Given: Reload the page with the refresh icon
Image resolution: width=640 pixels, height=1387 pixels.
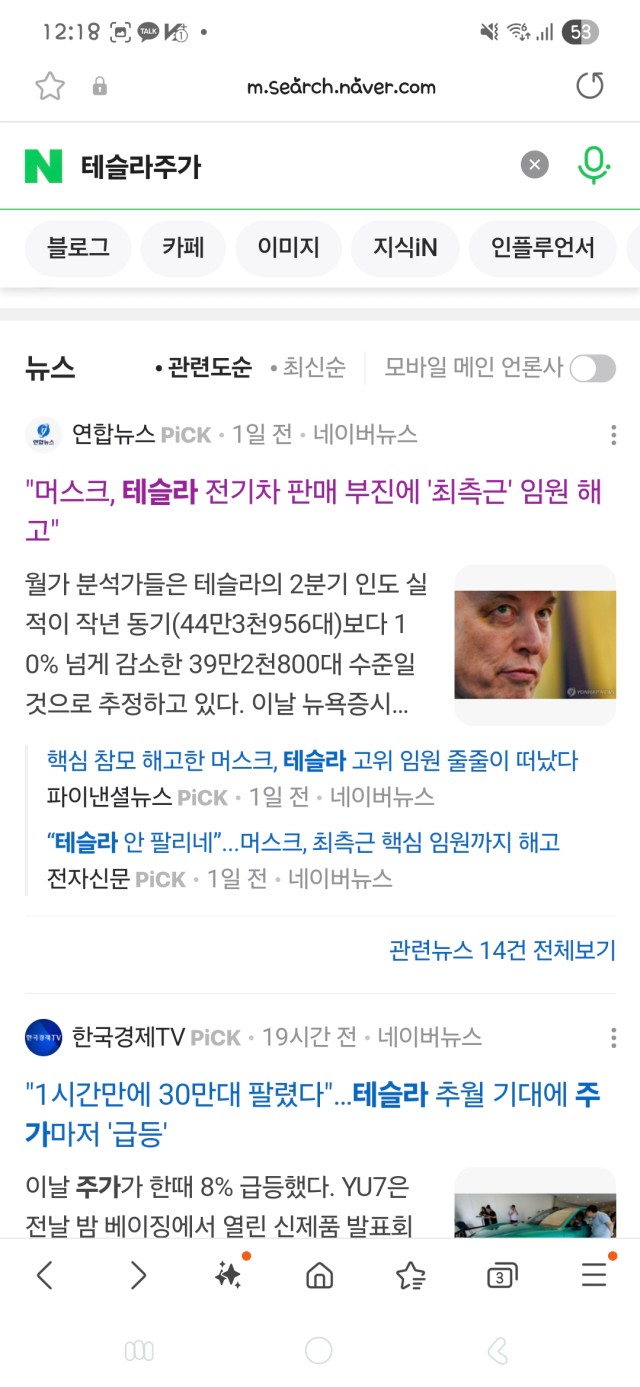Looking at the screenshot, I should (x=590, y=86).
